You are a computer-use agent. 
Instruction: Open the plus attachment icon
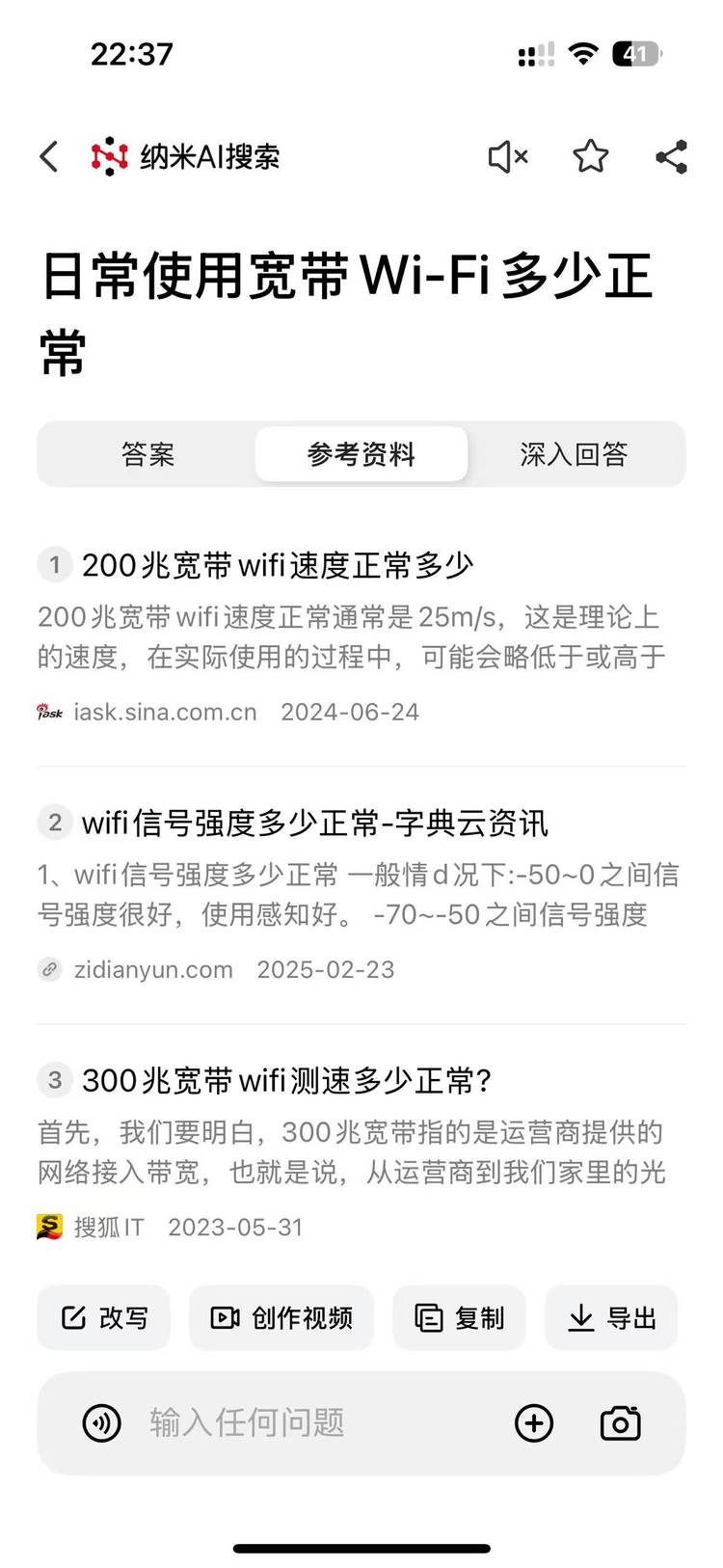(x=534, y=1422)
